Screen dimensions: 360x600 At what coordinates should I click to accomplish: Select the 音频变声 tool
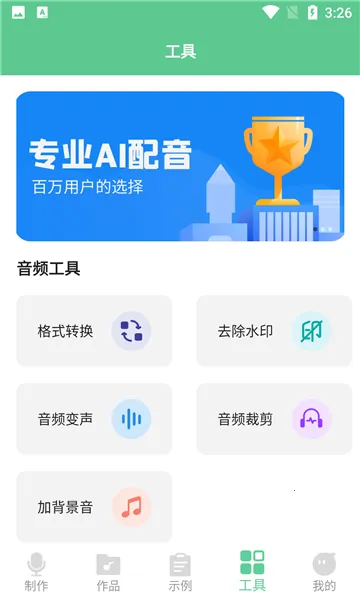click(x=94, y=419)
